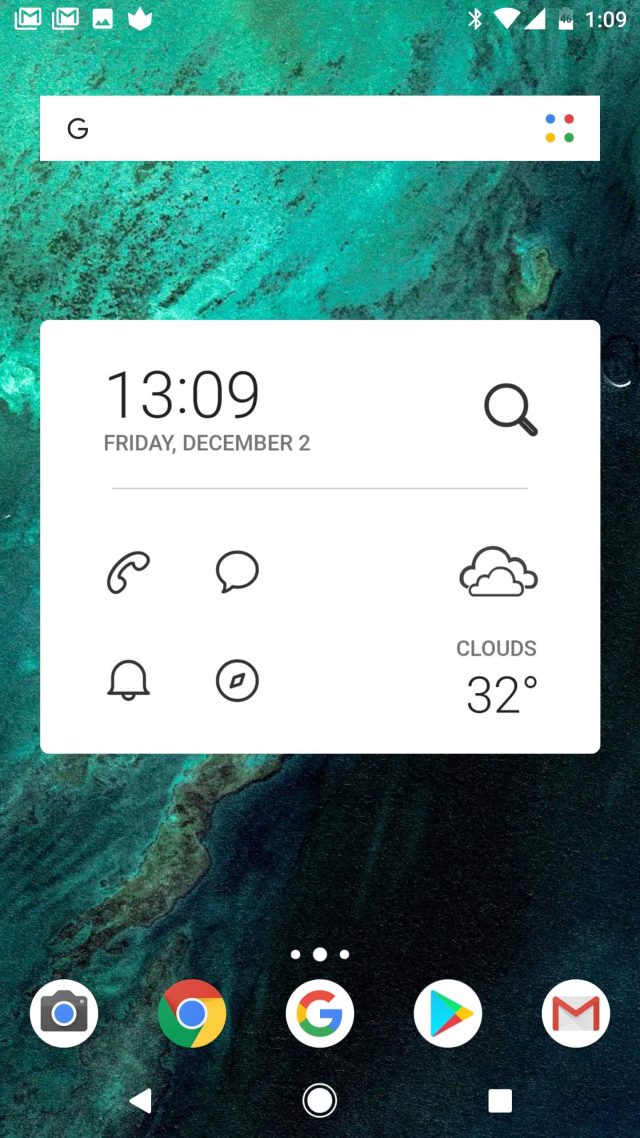The width and height of the screenshot is (640, 1138).
Task: Open the phone dialer from widget
Action: 128,573
